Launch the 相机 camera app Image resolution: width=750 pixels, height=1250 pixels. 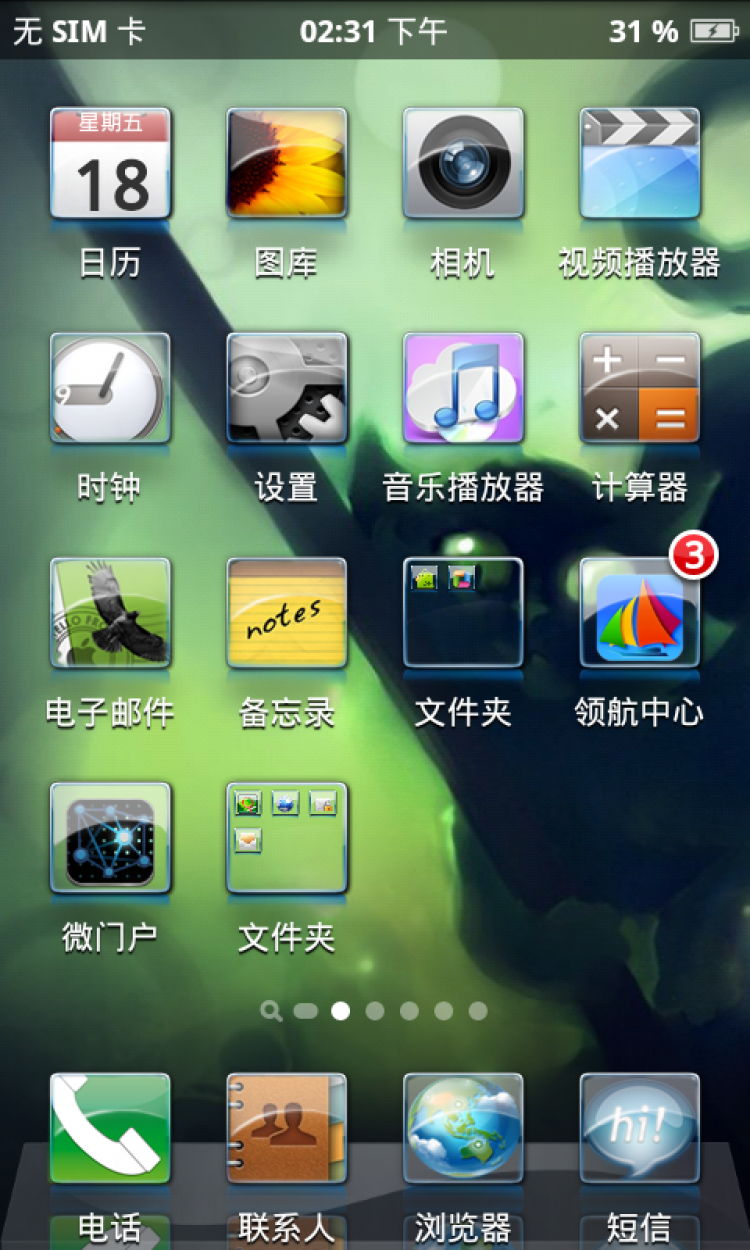point(463,163)
